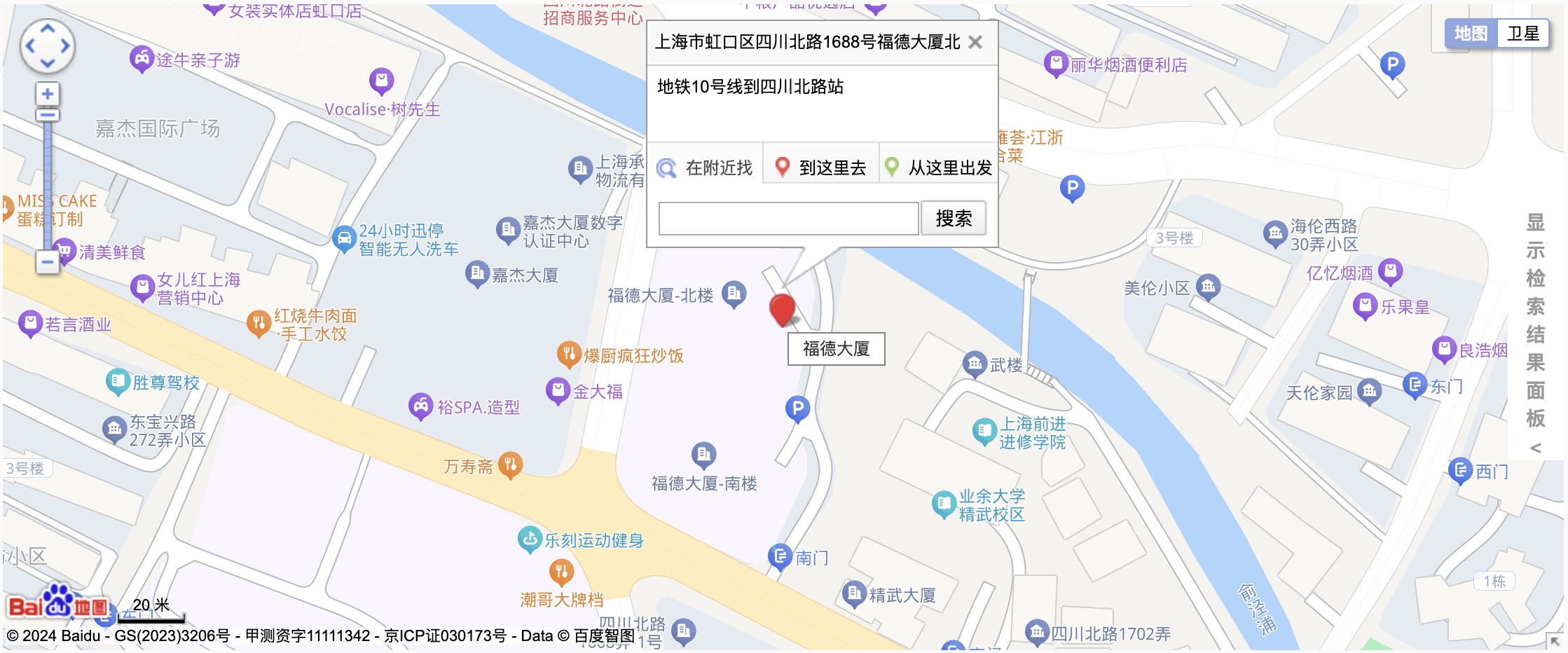Screen dimensions: 1568x653
Task: Pan the map up with the compass arrow
Action: 48,29
